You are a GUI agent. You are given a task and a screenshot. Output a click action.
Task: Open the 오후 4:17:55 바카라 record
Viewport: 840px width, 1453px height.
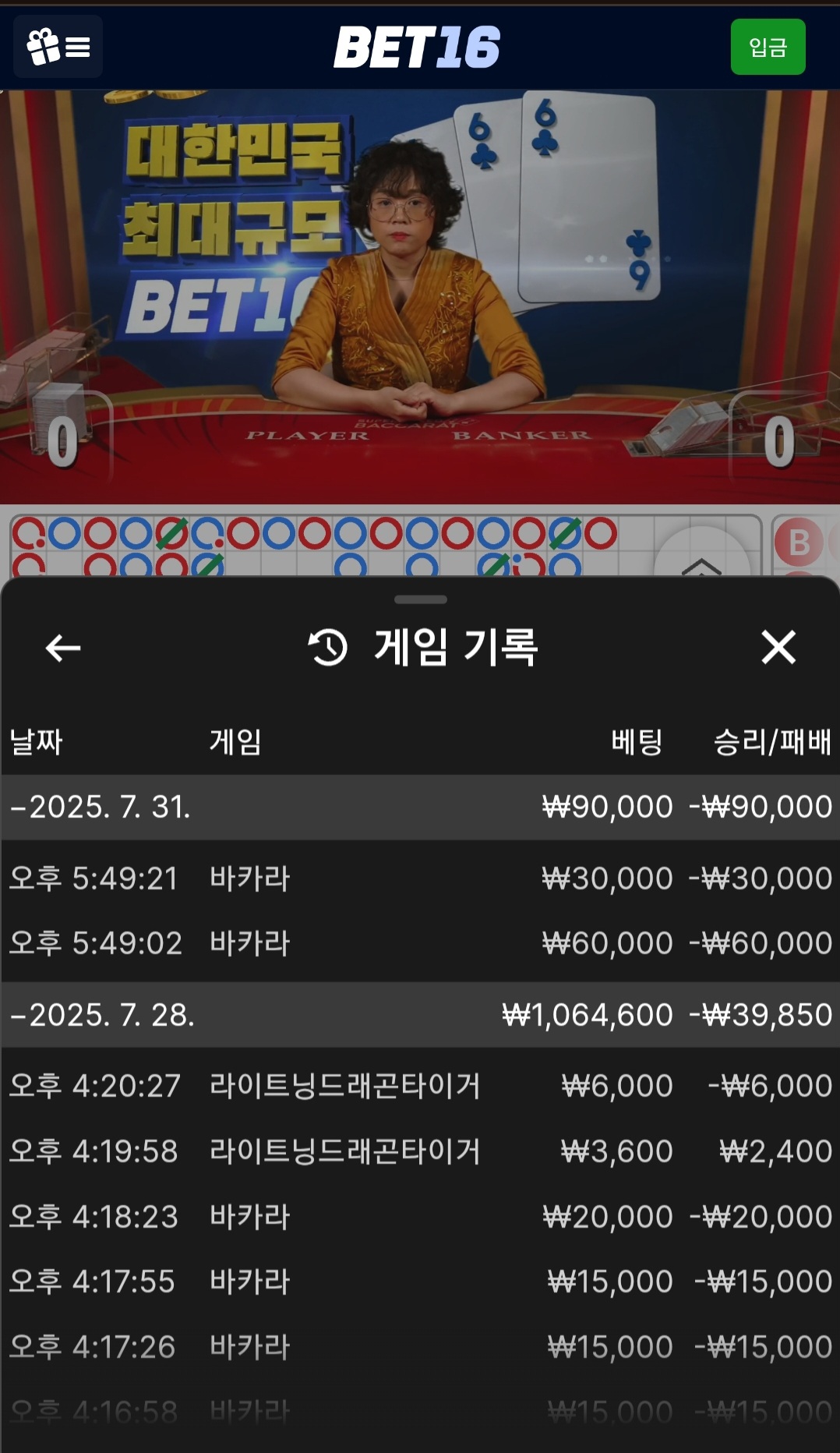[419, 1282]
